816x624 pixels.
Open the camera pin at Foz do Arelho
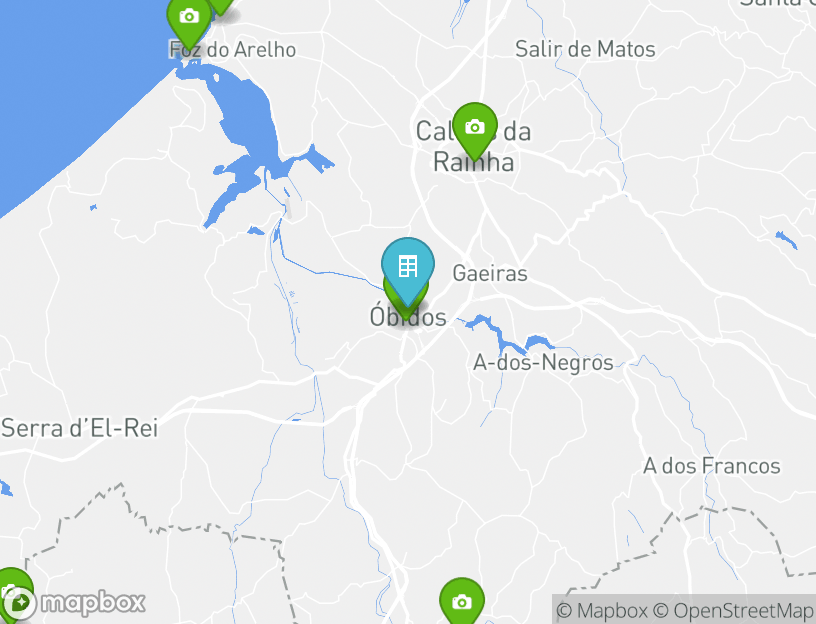click(x=189, y=17)
